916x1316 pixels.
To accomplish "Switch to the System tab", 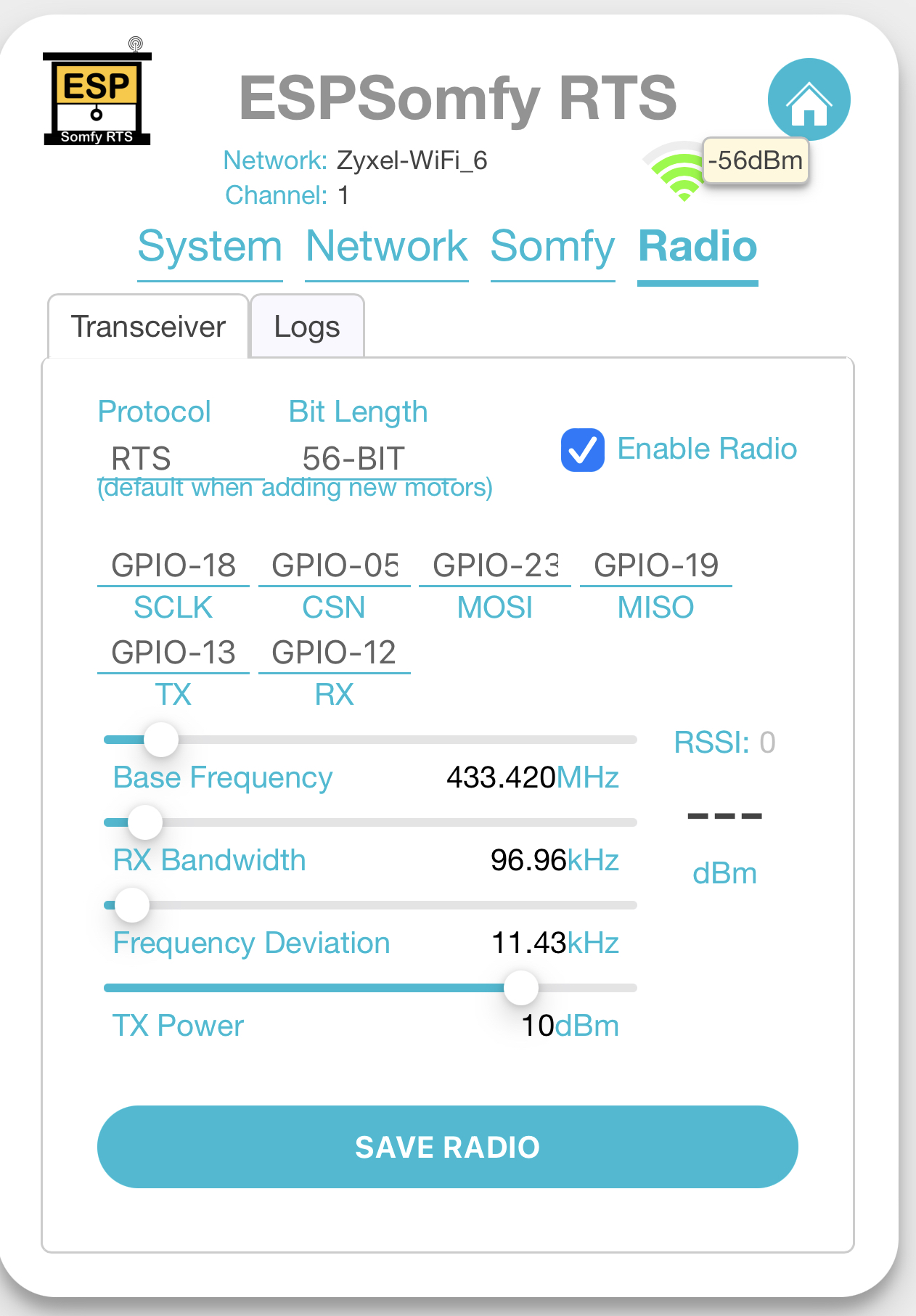I will (x=210, y=248).
